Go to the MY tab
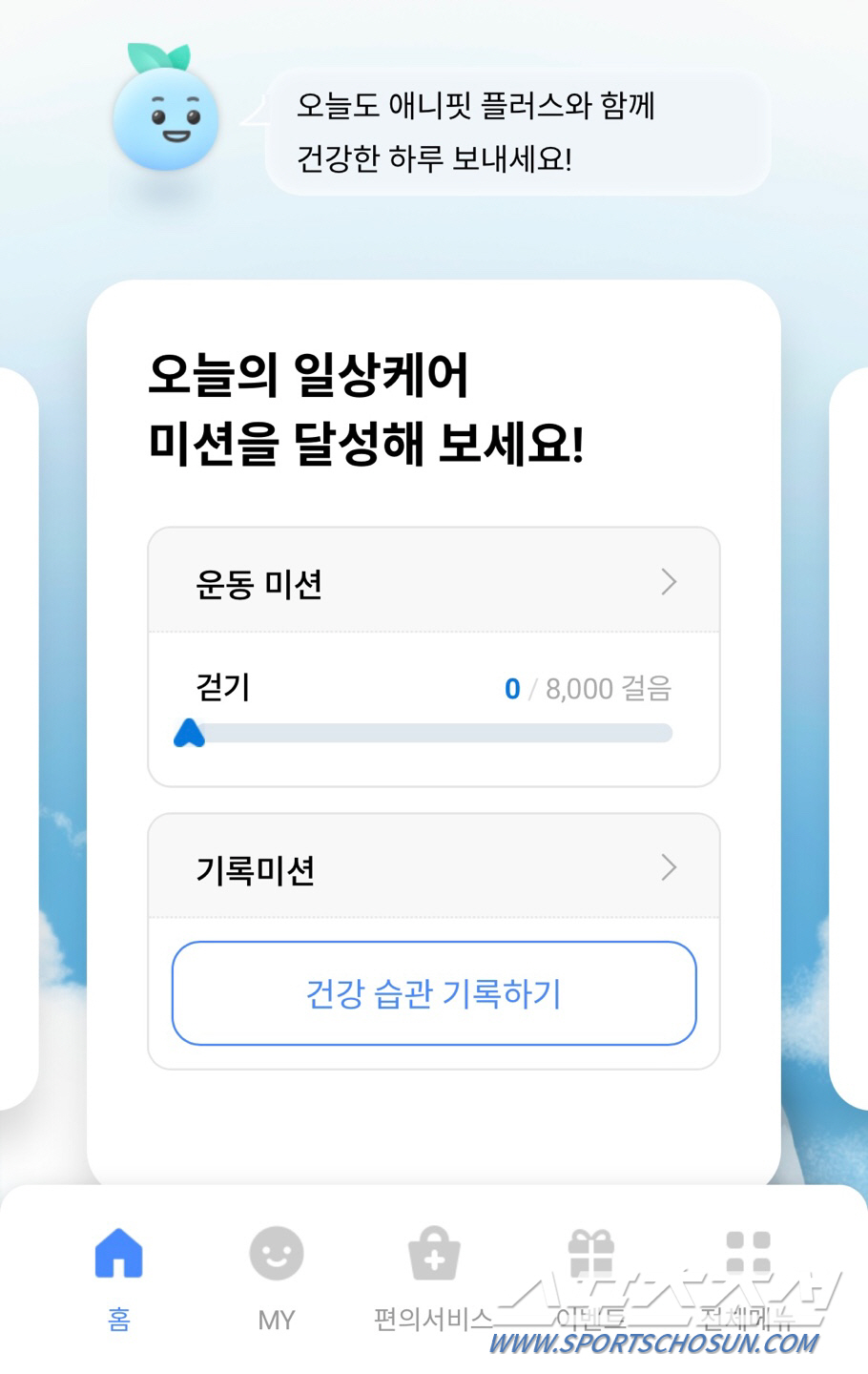 tap(276, 1276)
